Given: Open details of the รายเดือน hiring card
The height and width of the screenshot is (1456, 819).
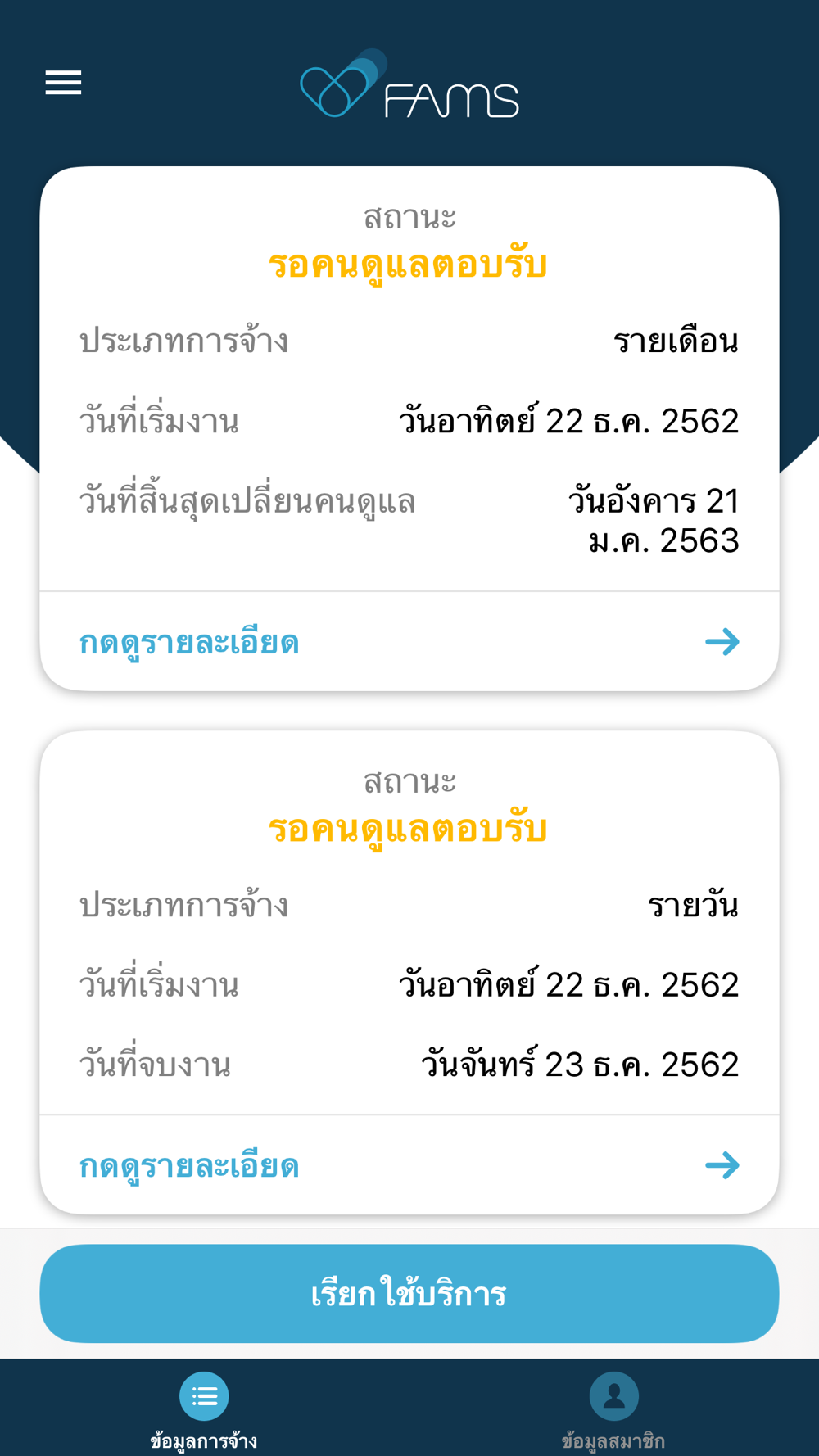Looking at the screenshot, I should (409, 642).
